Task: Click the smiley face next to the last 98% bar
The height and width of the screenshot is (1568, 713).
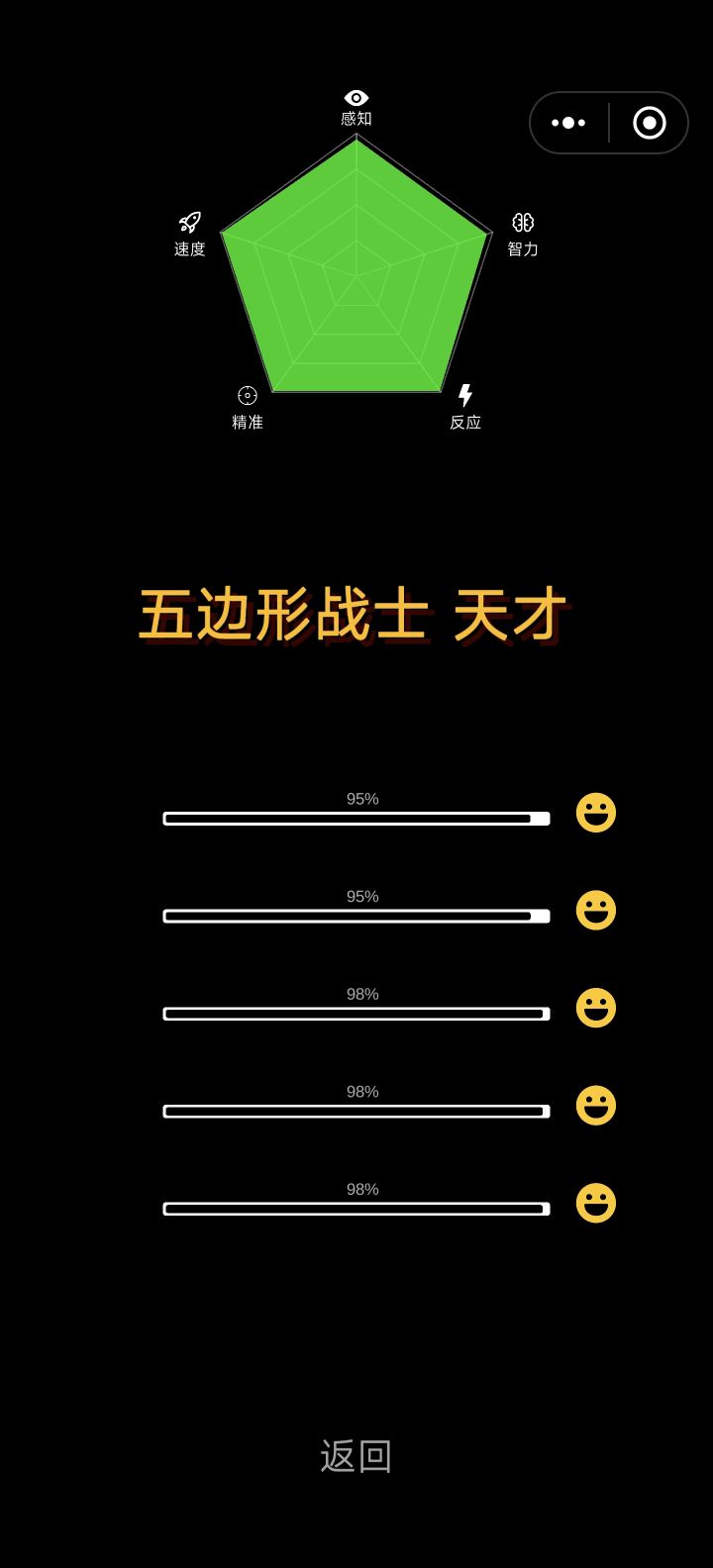Action: pos(595,1205)
